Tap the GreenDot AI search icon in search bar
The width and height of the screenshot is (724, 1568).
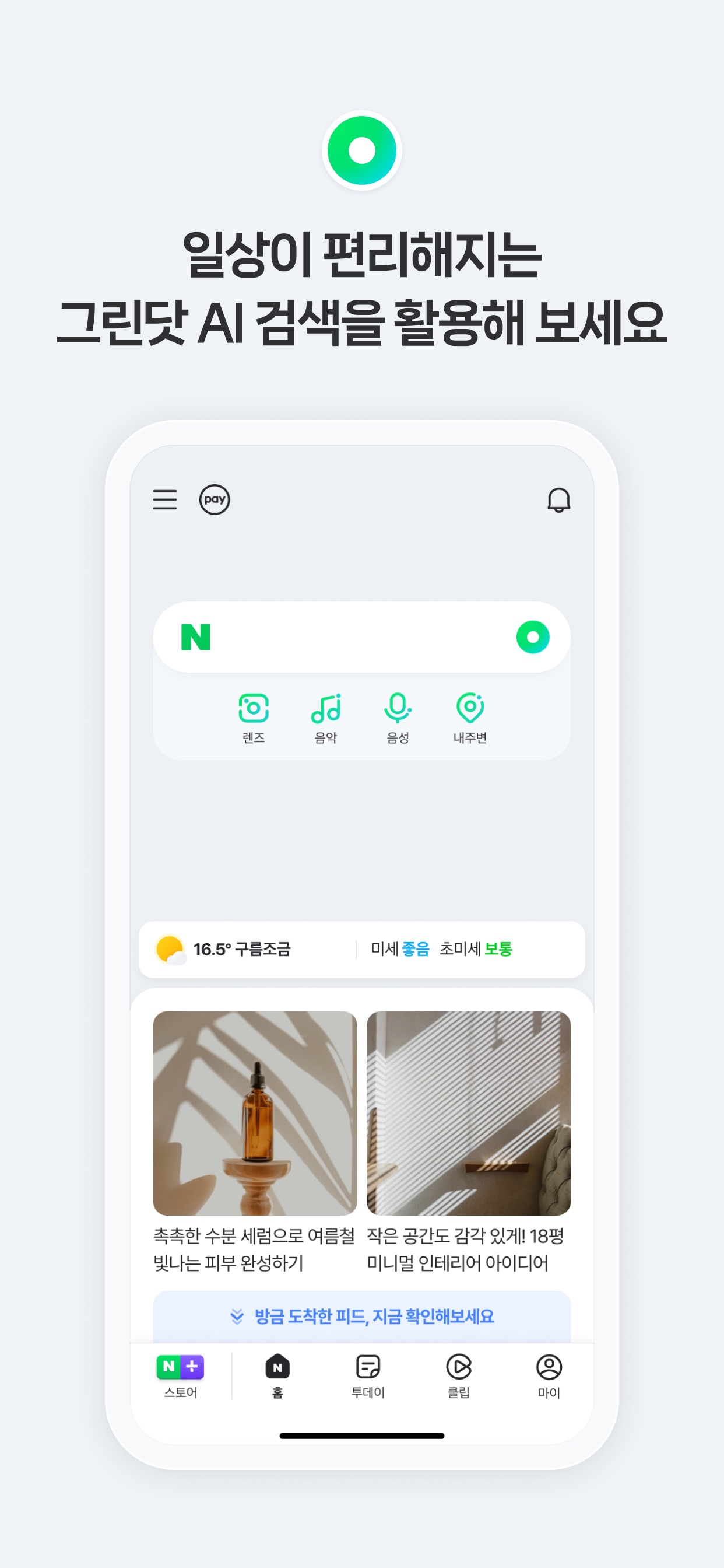click(x=532, y=636)
